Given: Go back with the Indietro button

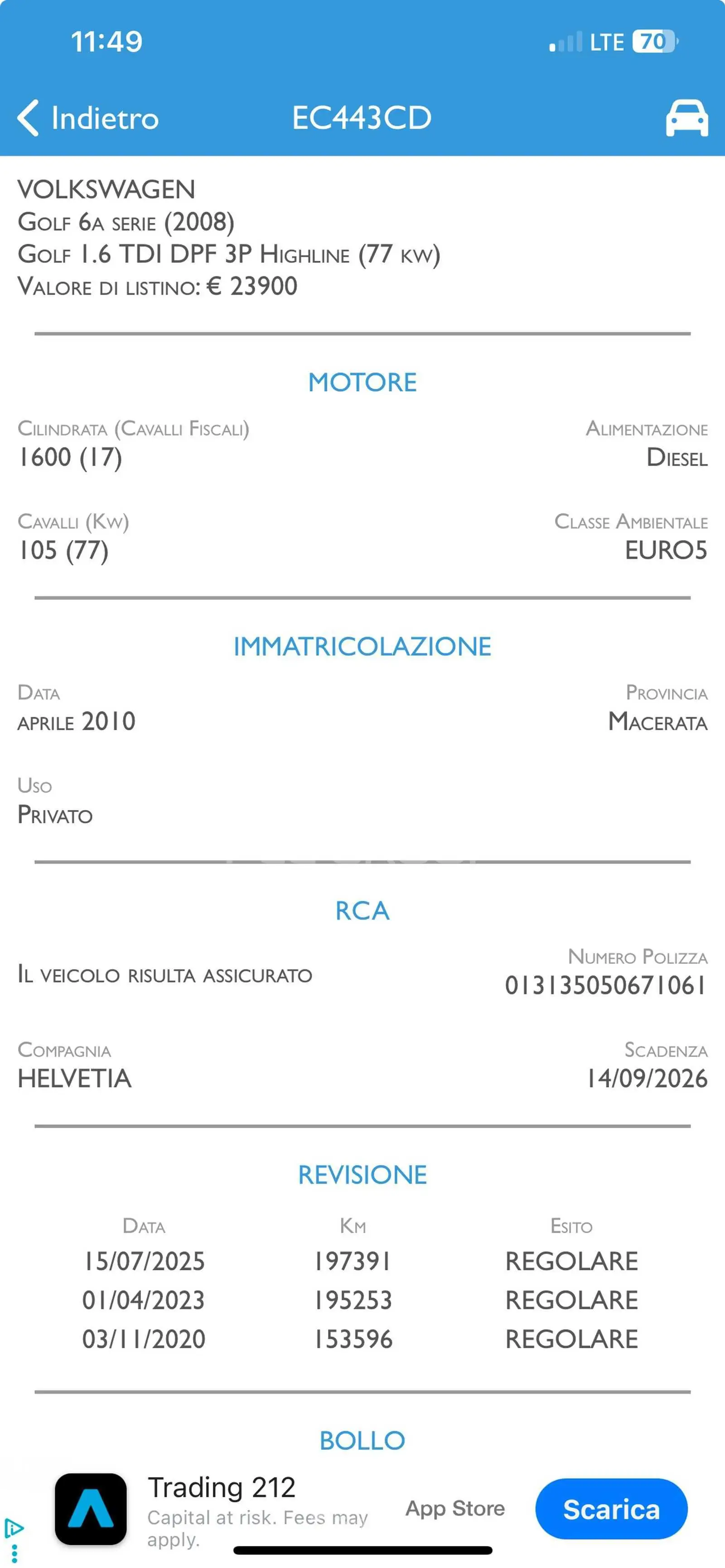Looking at the screenshot, I should point(88,117).
